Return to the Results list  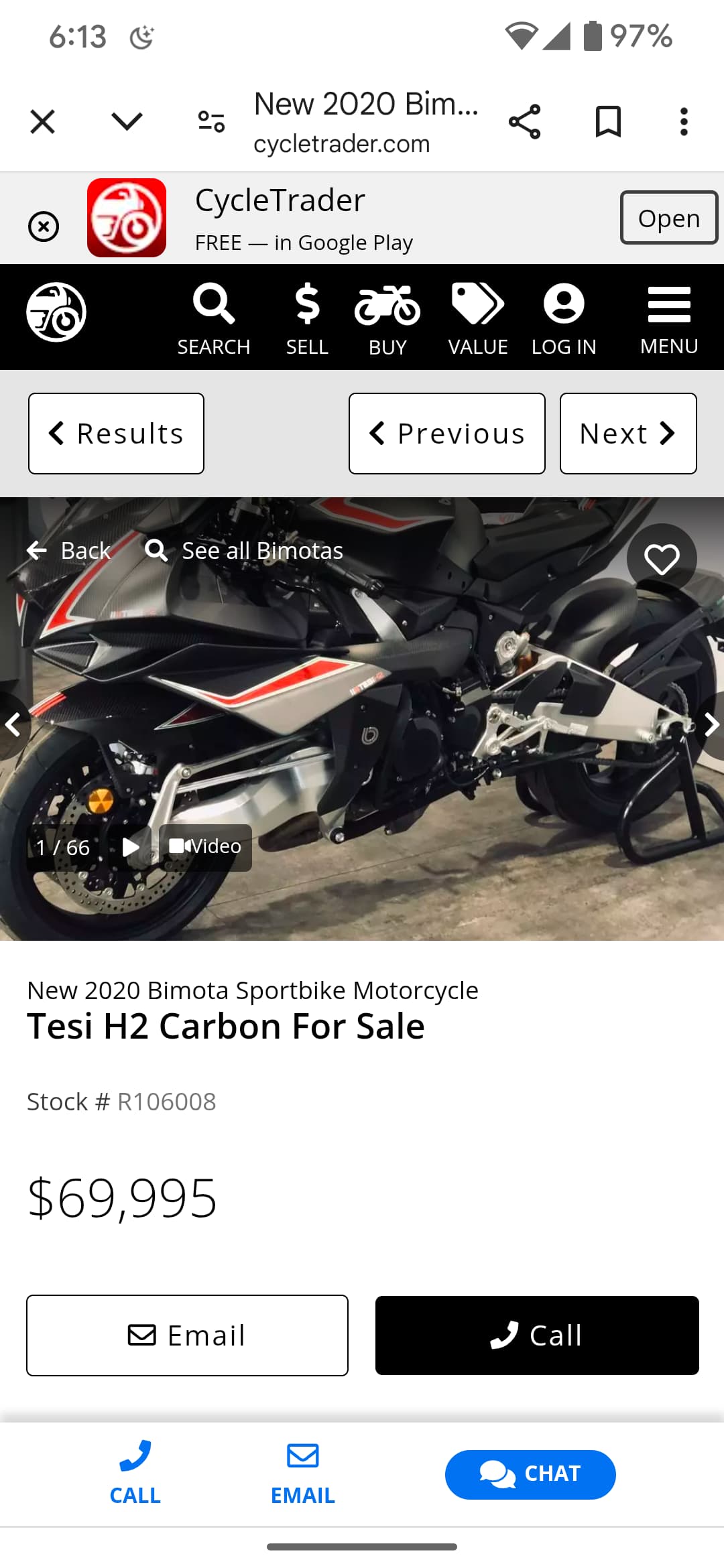point(116,434)
